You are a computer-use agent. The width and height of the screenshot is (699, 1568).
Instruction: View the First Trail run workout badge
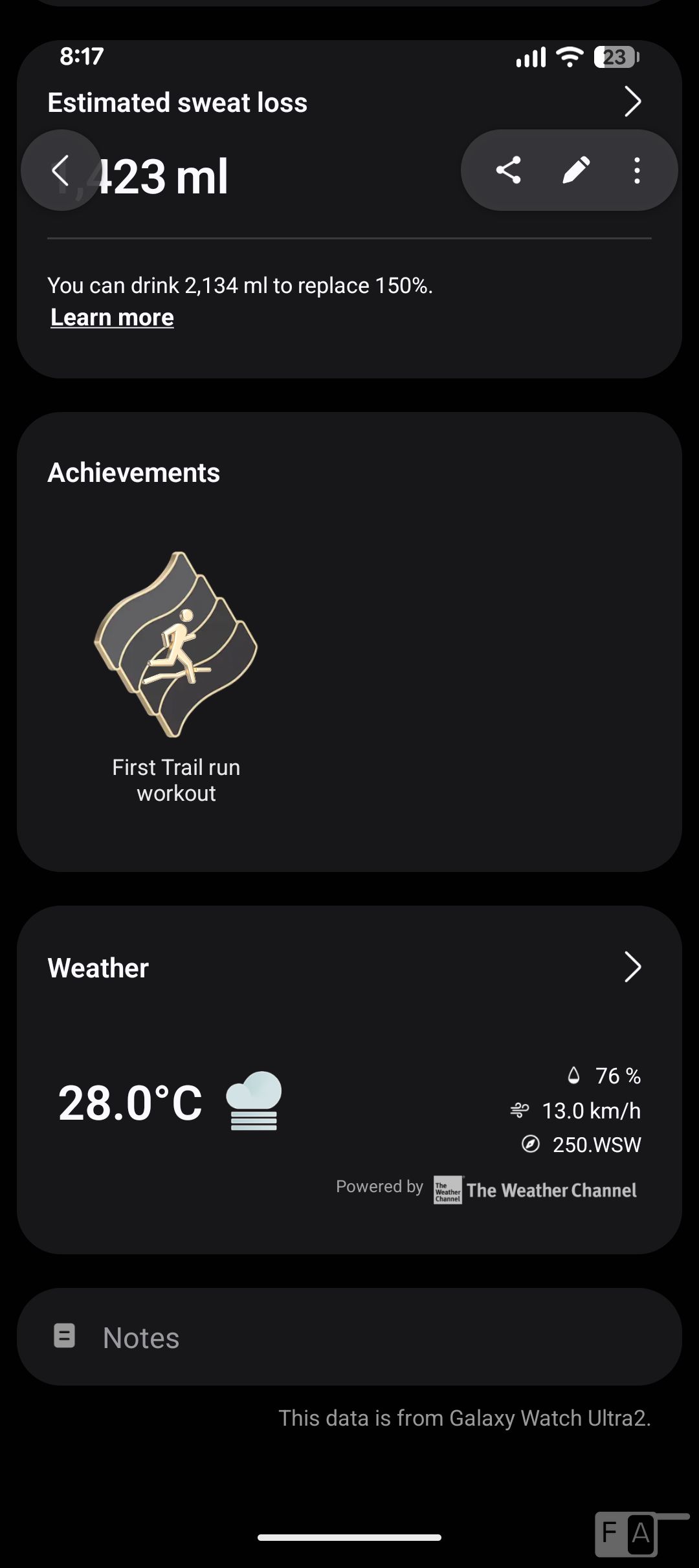pos(176,677)
